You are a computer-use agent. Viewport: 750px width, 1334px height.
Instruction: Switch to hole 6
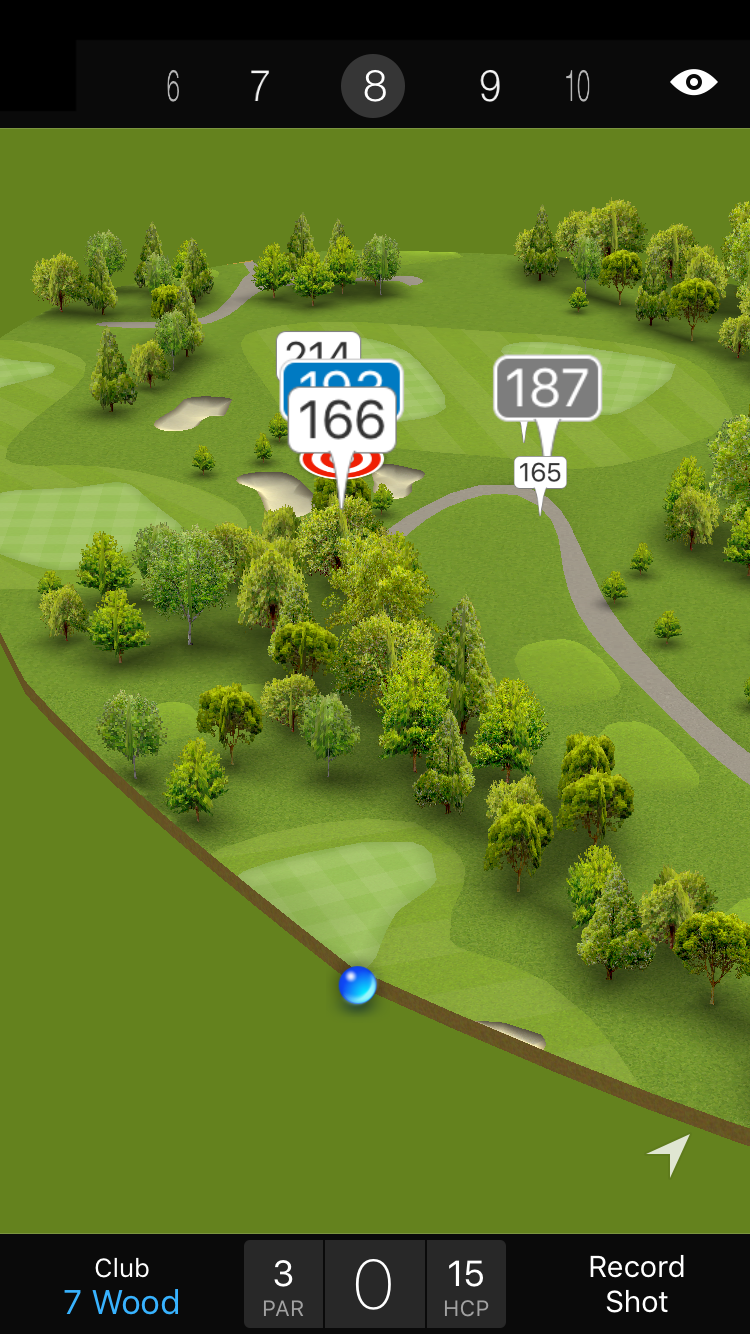[x=173, y=87]
